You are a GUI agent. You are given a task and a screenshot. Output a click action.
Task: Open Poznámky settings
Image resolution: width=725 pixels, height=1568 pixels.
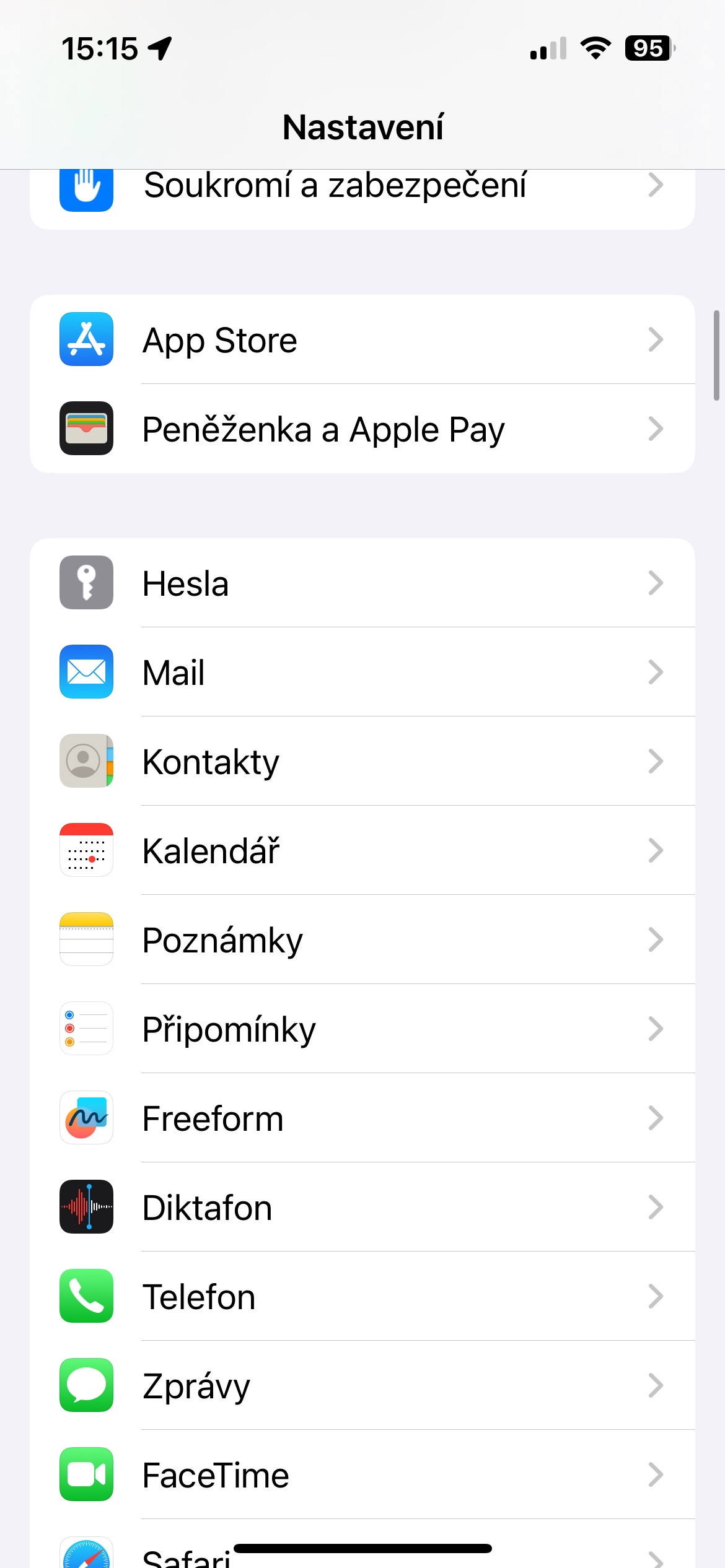point(362,939)
